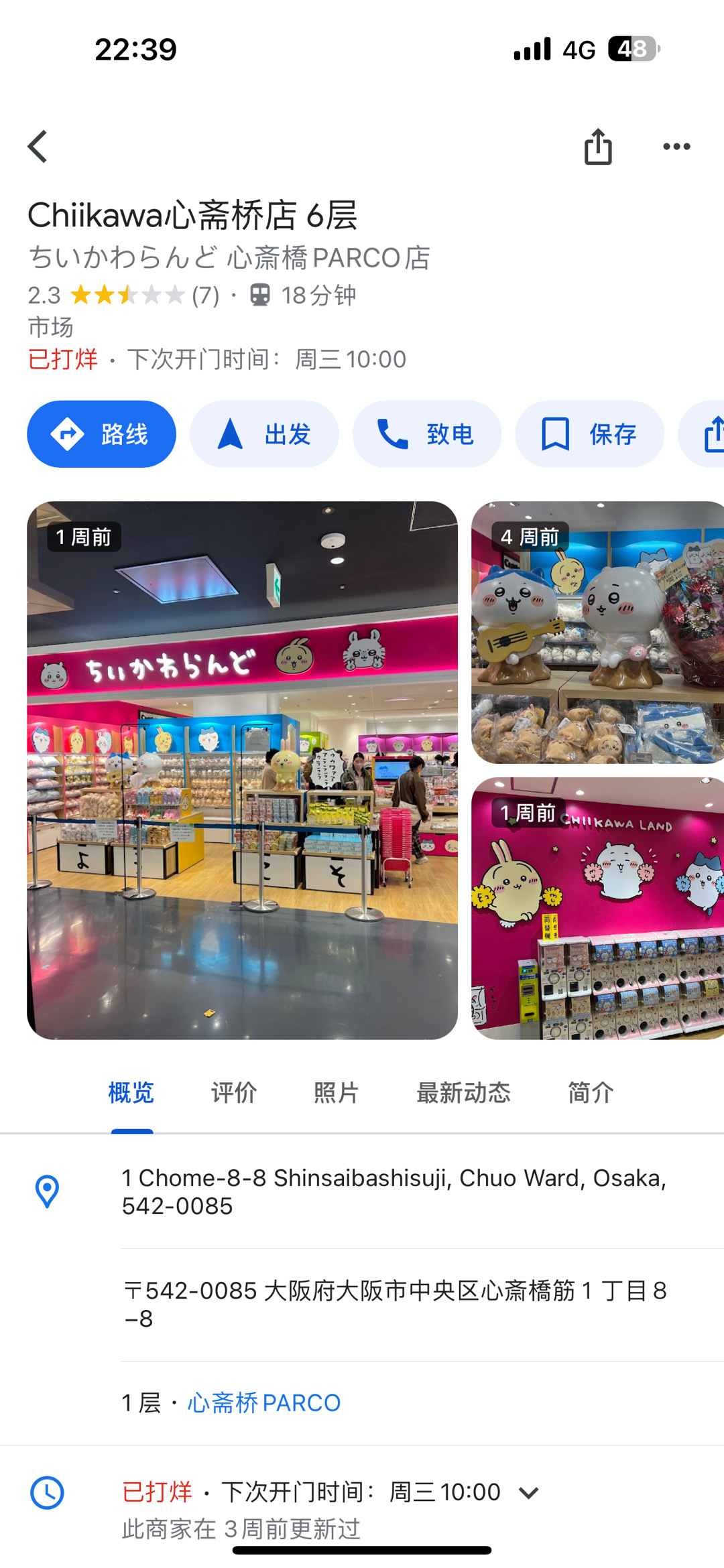Share this place via top share icon
The width and height of the screenshot is (724, 1568).
(598, 146)
